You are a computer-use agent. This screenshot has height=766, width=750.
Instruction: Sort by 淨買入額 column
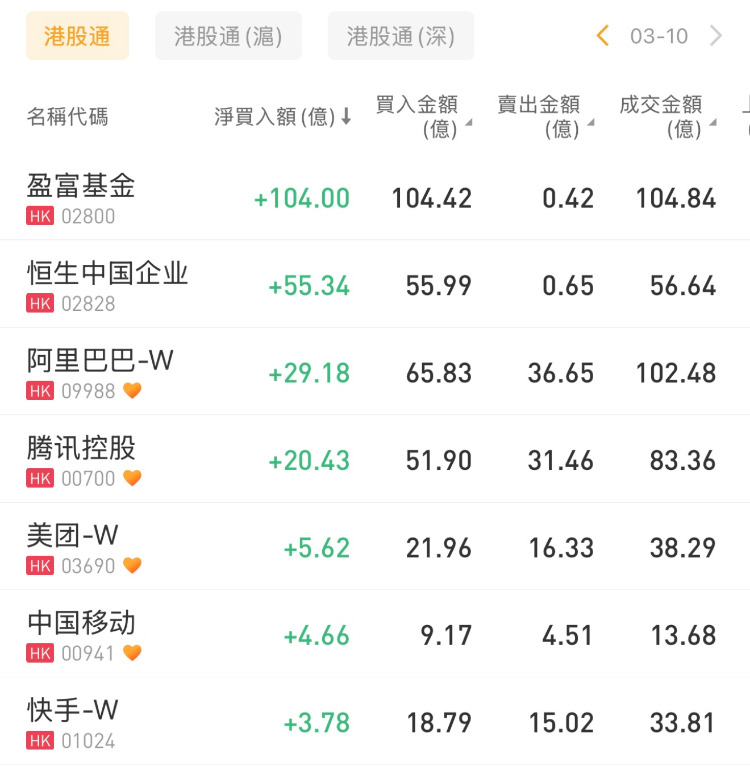click(x=283, y=117)
